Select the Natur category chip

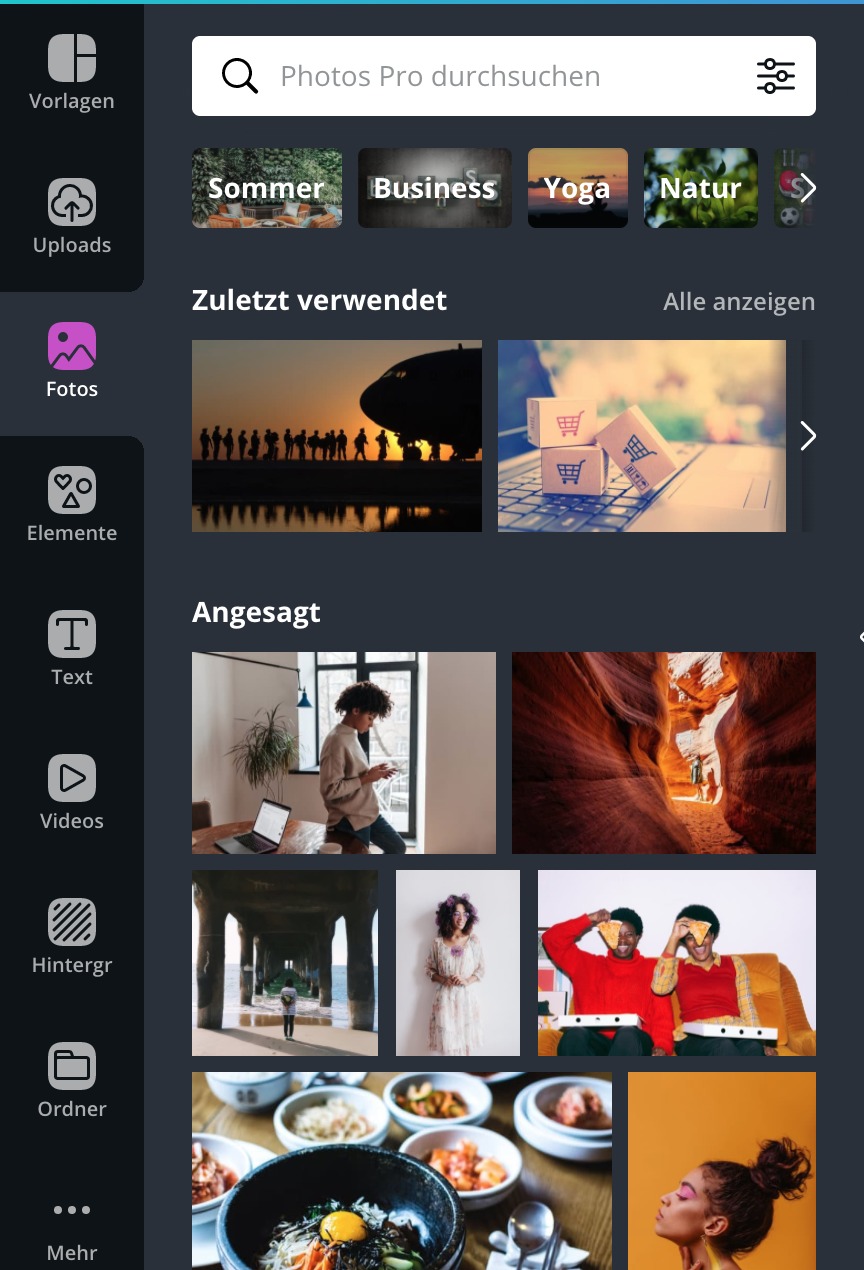[700, 188]
